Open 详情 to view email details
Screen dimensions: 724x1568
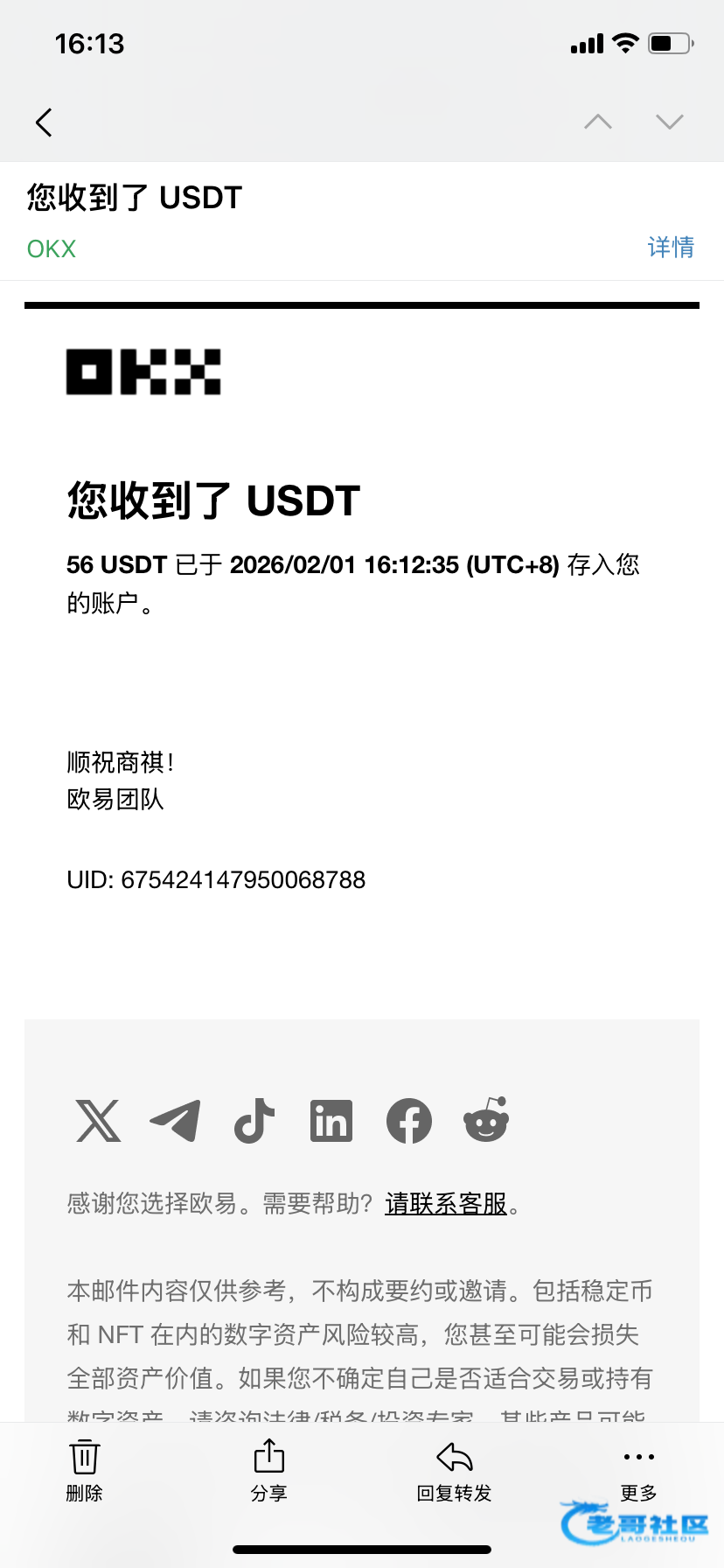671,248
